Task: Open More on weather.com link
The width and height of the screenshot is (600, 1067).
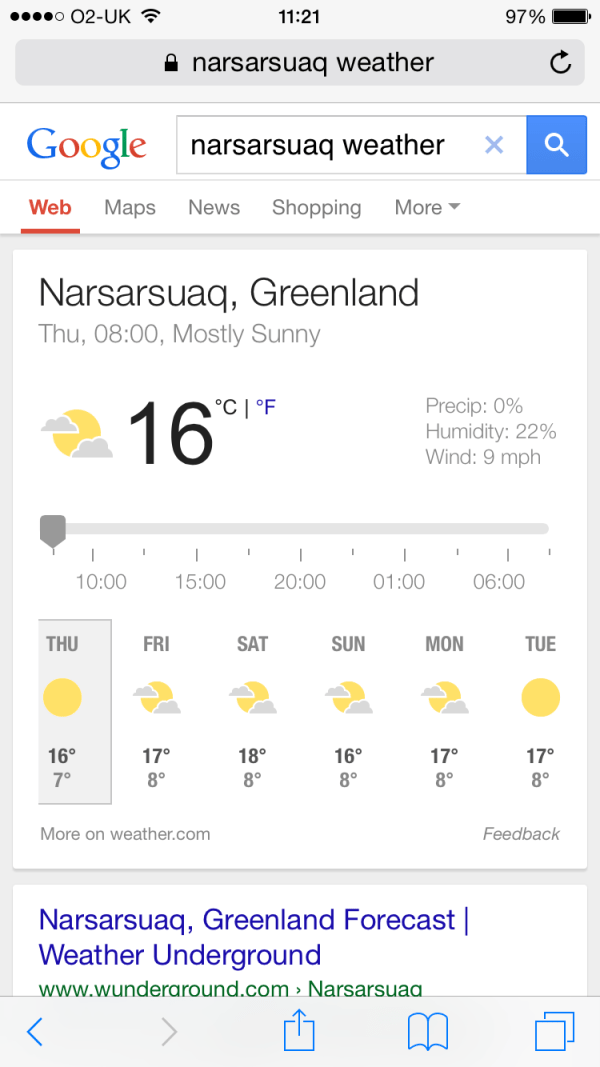Action: pyautogui.click(x=125, y=833)
